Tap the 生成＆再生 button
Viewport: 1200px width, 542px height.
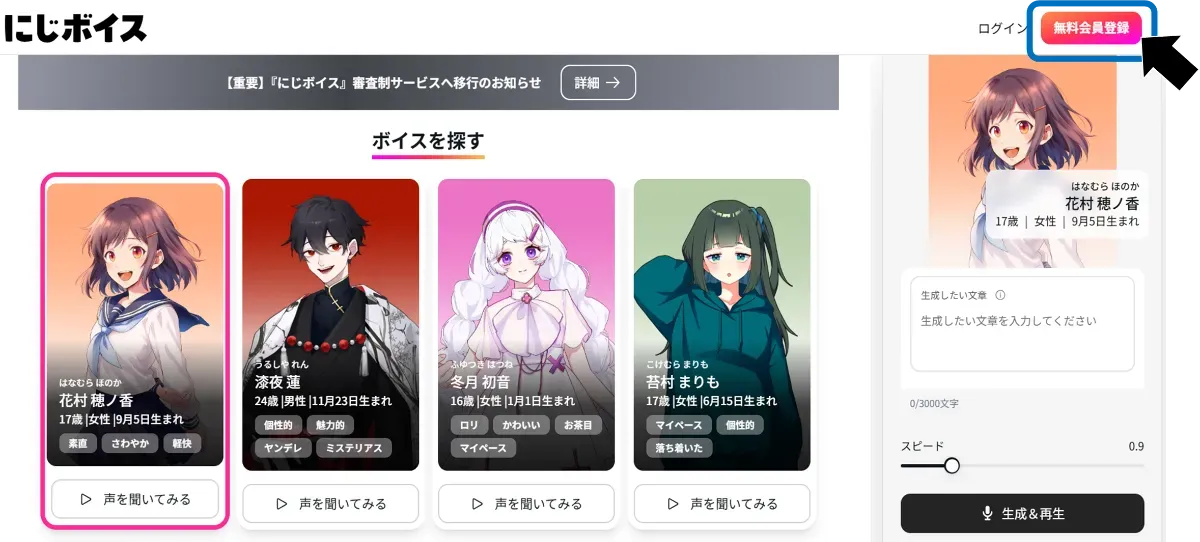(x=1022, y=513)
